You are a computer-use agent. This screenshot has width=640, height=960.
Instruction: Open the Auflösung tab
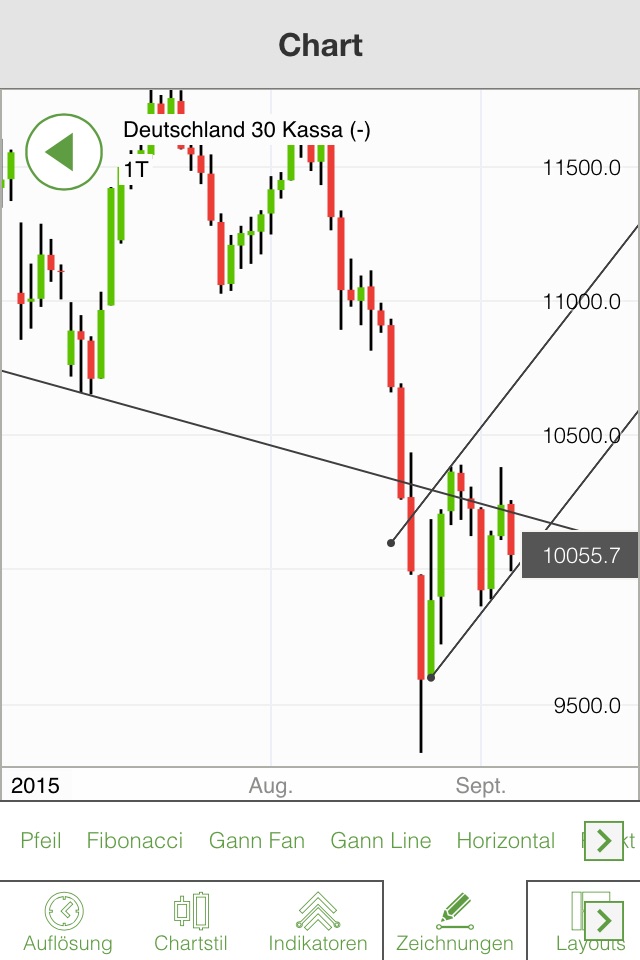click(x=67, y=922)
